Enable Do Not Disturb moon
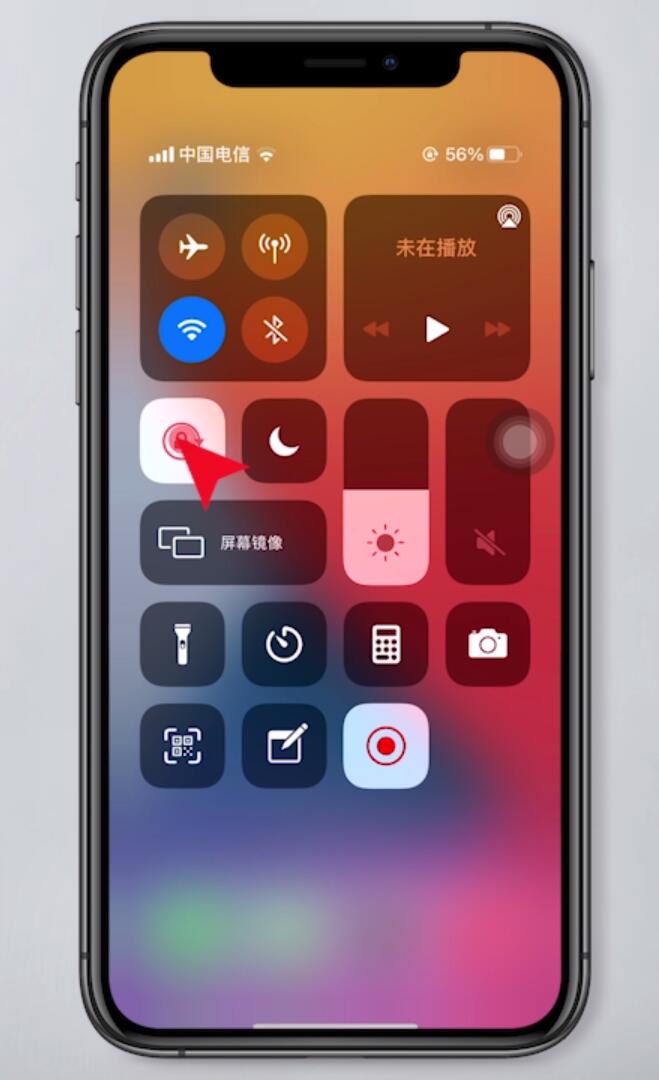659x1080 pixels. tap(284, 441)
